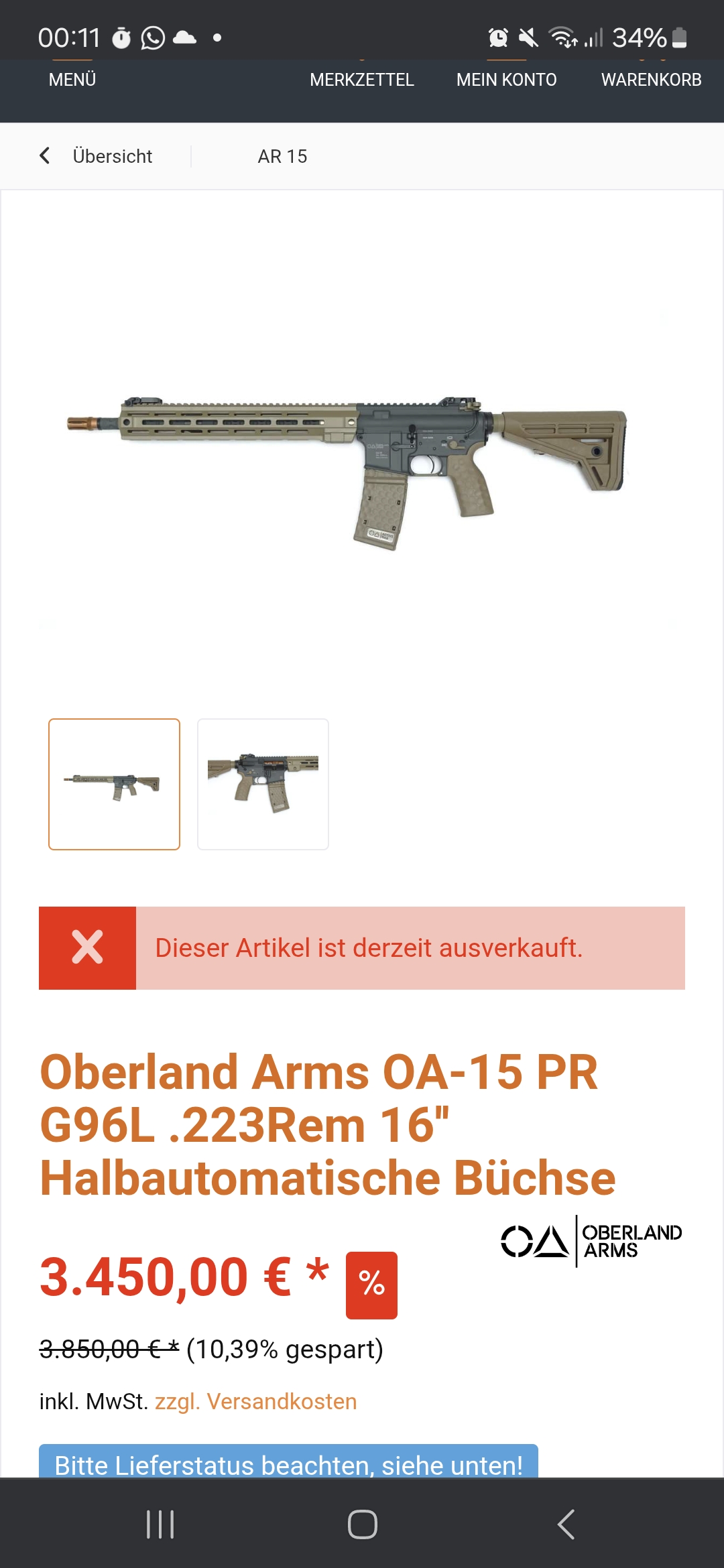Select the first side-view thumbnail
The height and width of the screenshot is (1568, 724).
(114, 784)
